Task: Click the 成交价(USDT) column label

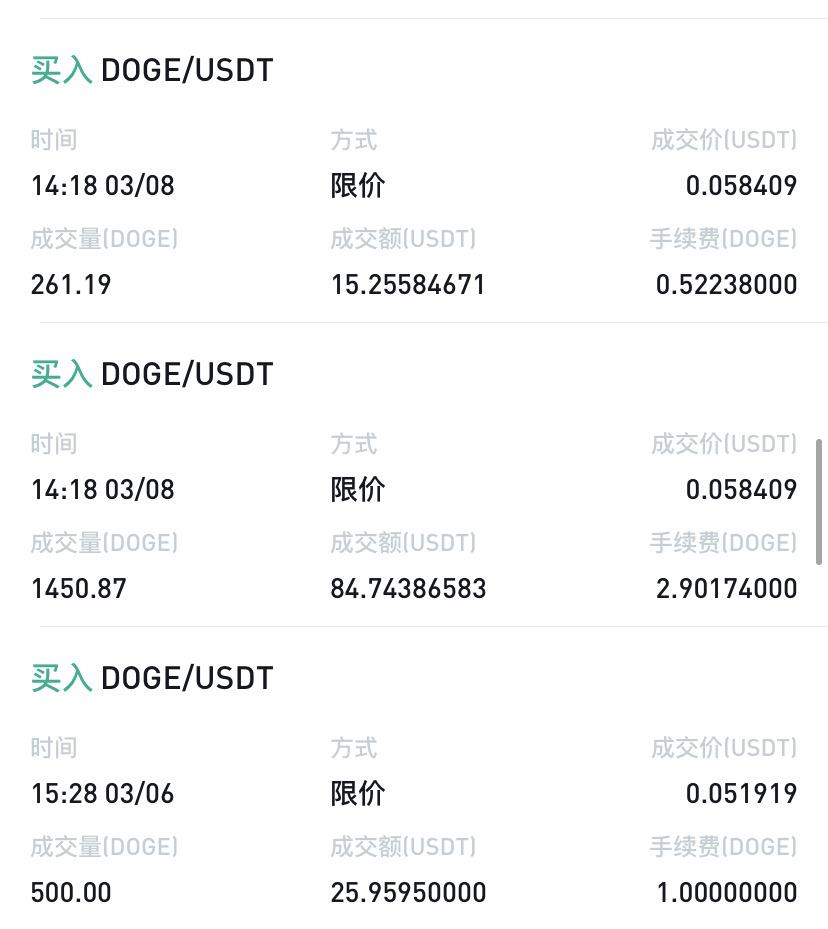Action: tap(725, 140)
